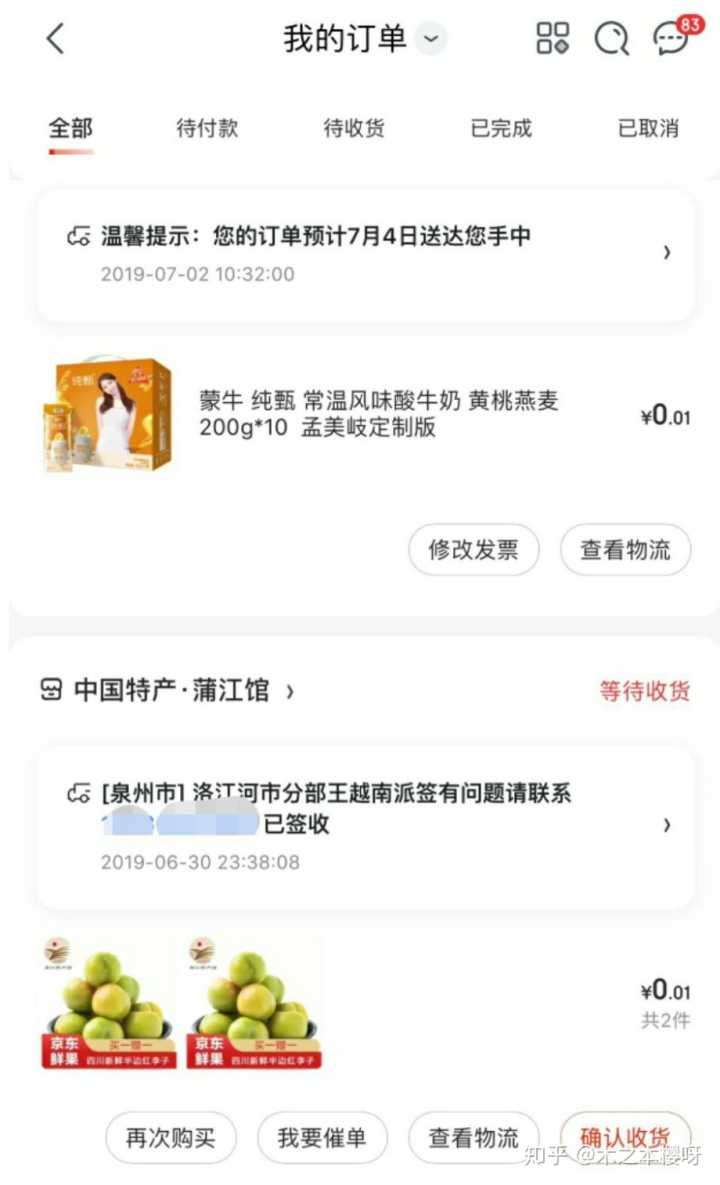The image size is (720, 1185).
Task: Tap 我要催单 for the plum order
Action: click(x=322, y=1138)
